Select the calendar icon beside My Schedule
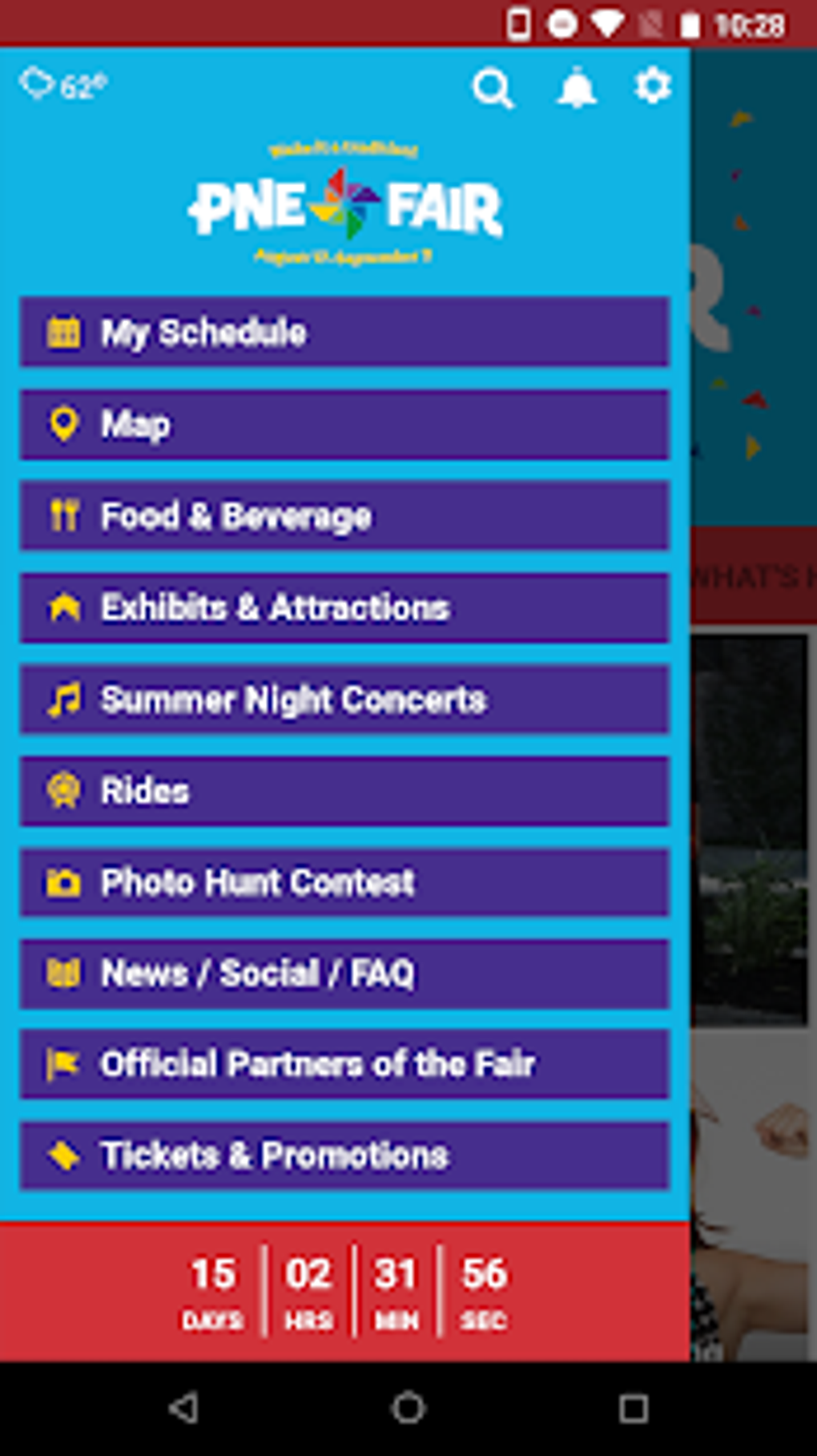The width and height of the screenshot is (817, 1456). click(x=64, y=333)
